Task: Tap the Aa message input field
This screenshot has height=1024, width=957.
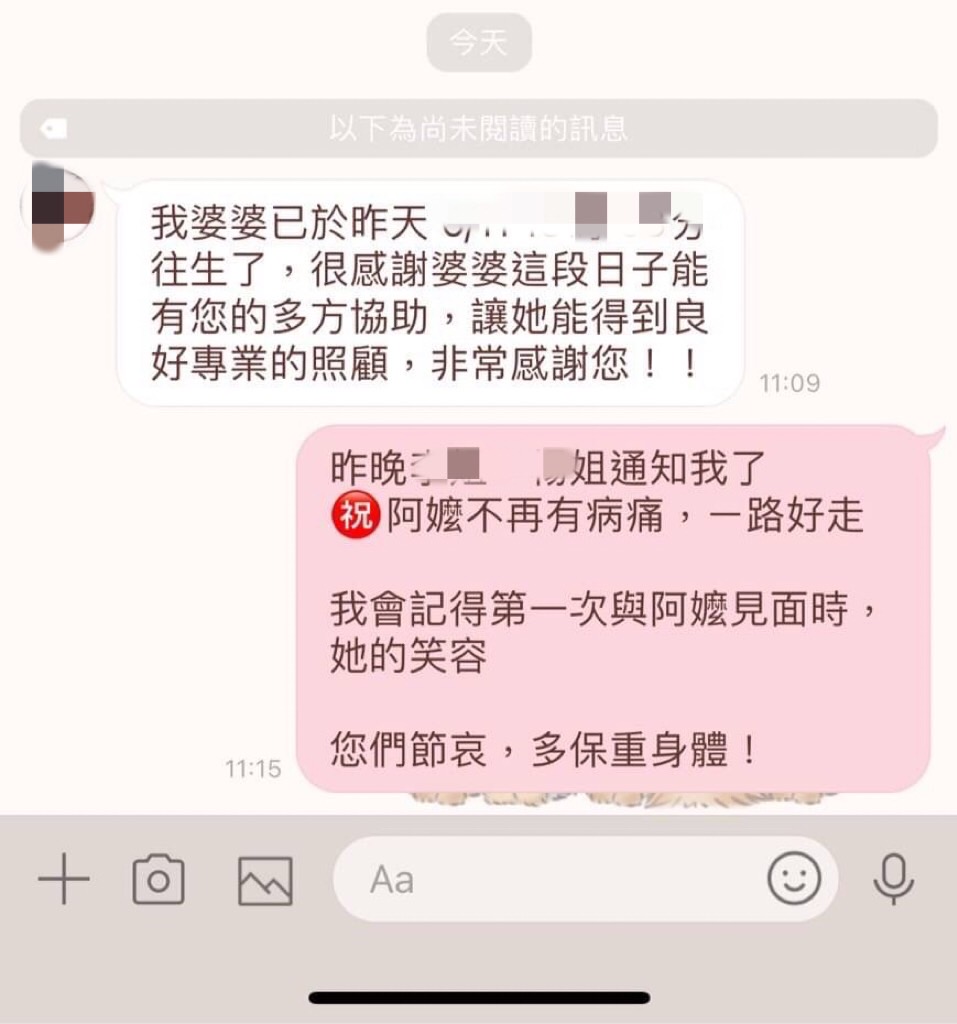Action: coord(550,880)
